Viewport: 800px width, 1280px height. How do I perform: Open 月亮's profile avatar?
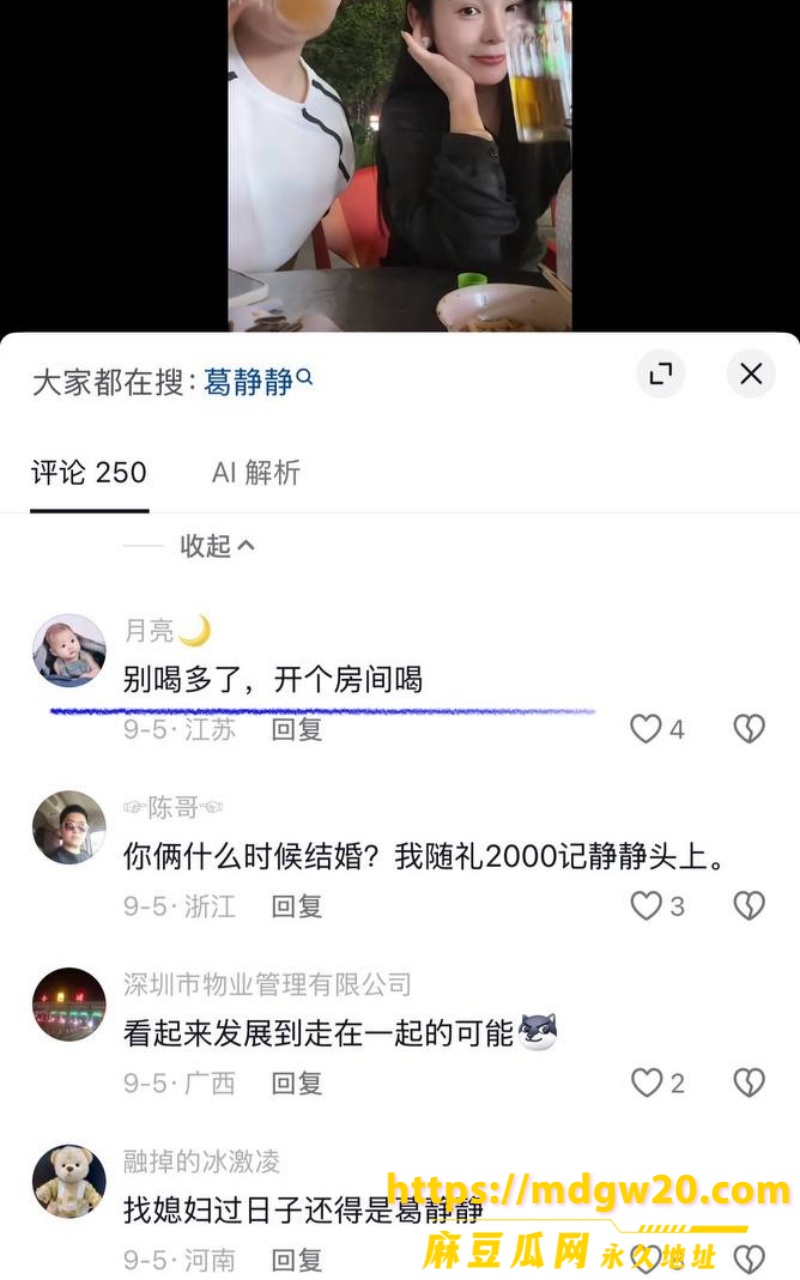coord(69,650)
